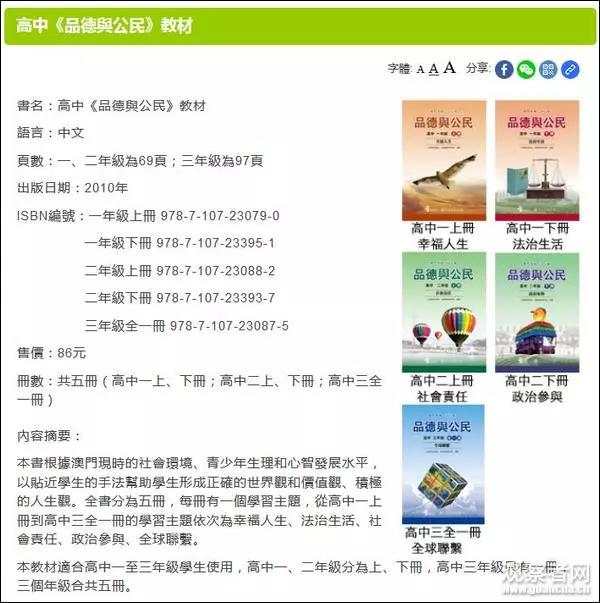
Task: Select the largest font size A
Action: tap(449, 68)
